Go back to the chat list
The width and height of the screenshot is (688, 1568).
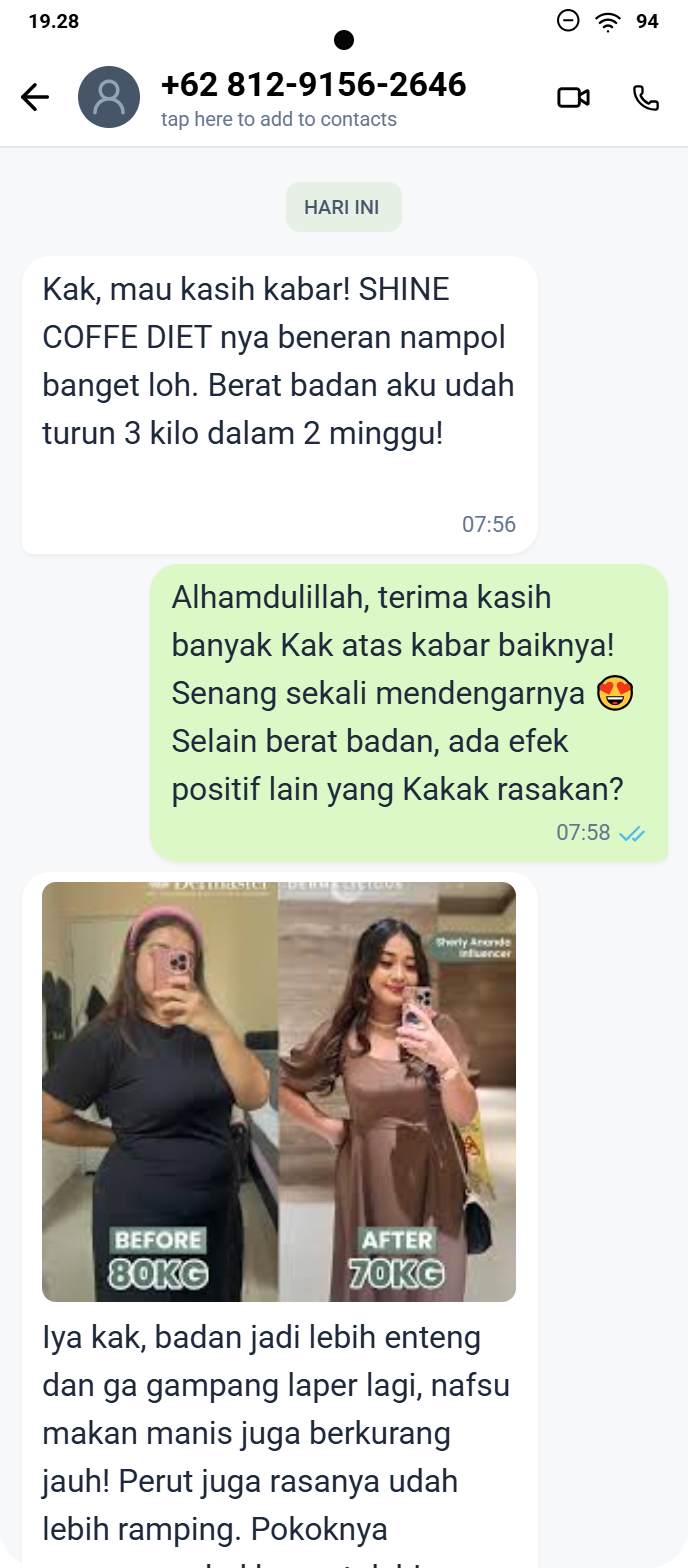pos(35,97)
